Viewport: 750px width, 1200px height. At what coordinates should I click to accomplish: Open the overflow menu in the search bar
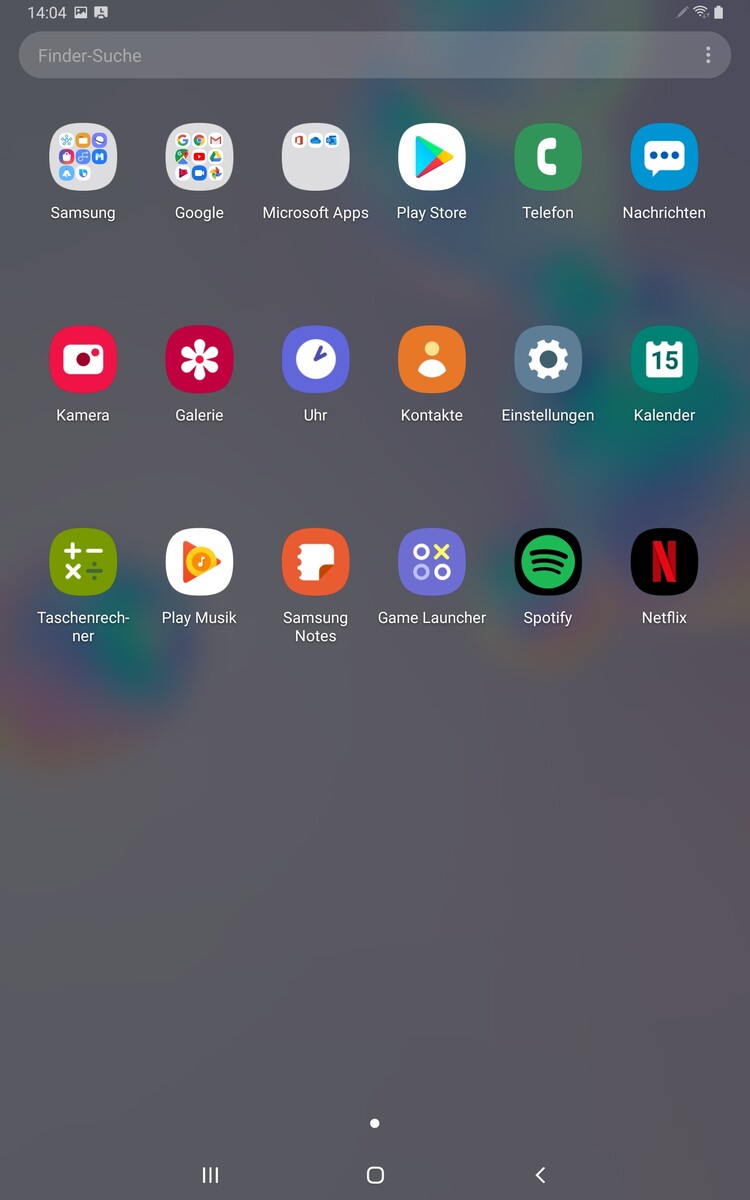click(708, 55)
